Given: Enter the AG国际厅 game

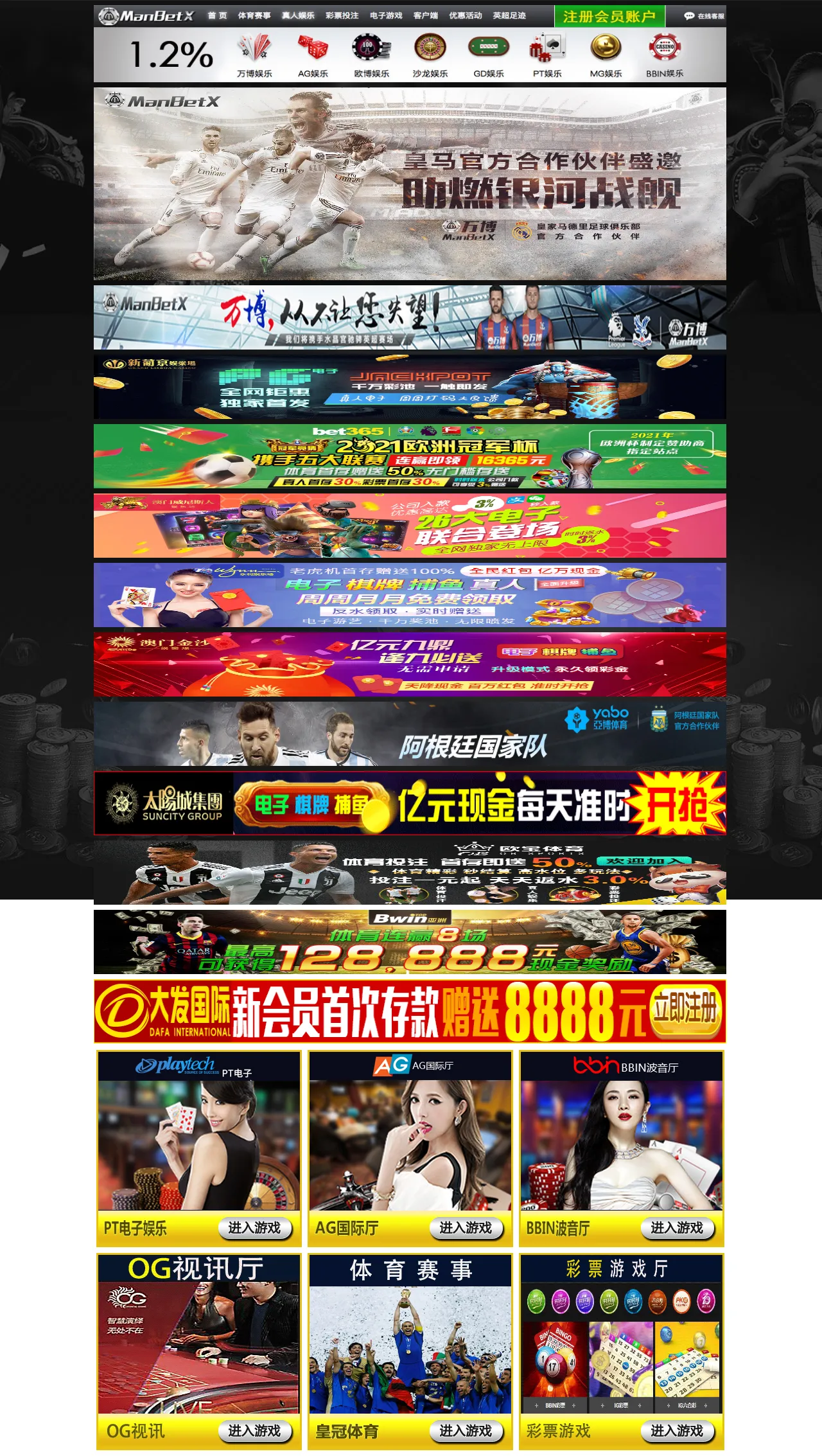Looking at the screenshot, I should (466, 1228).
